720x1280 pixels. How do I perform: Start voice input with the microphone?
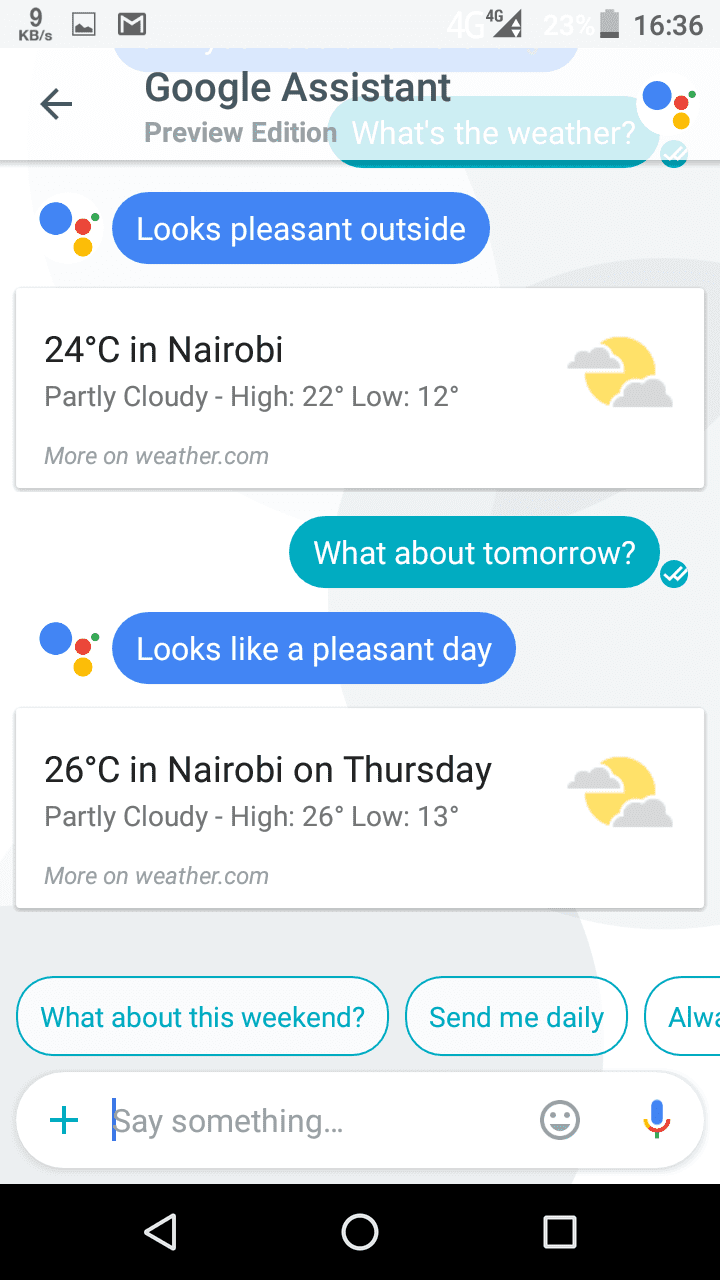coord(656,1120)
